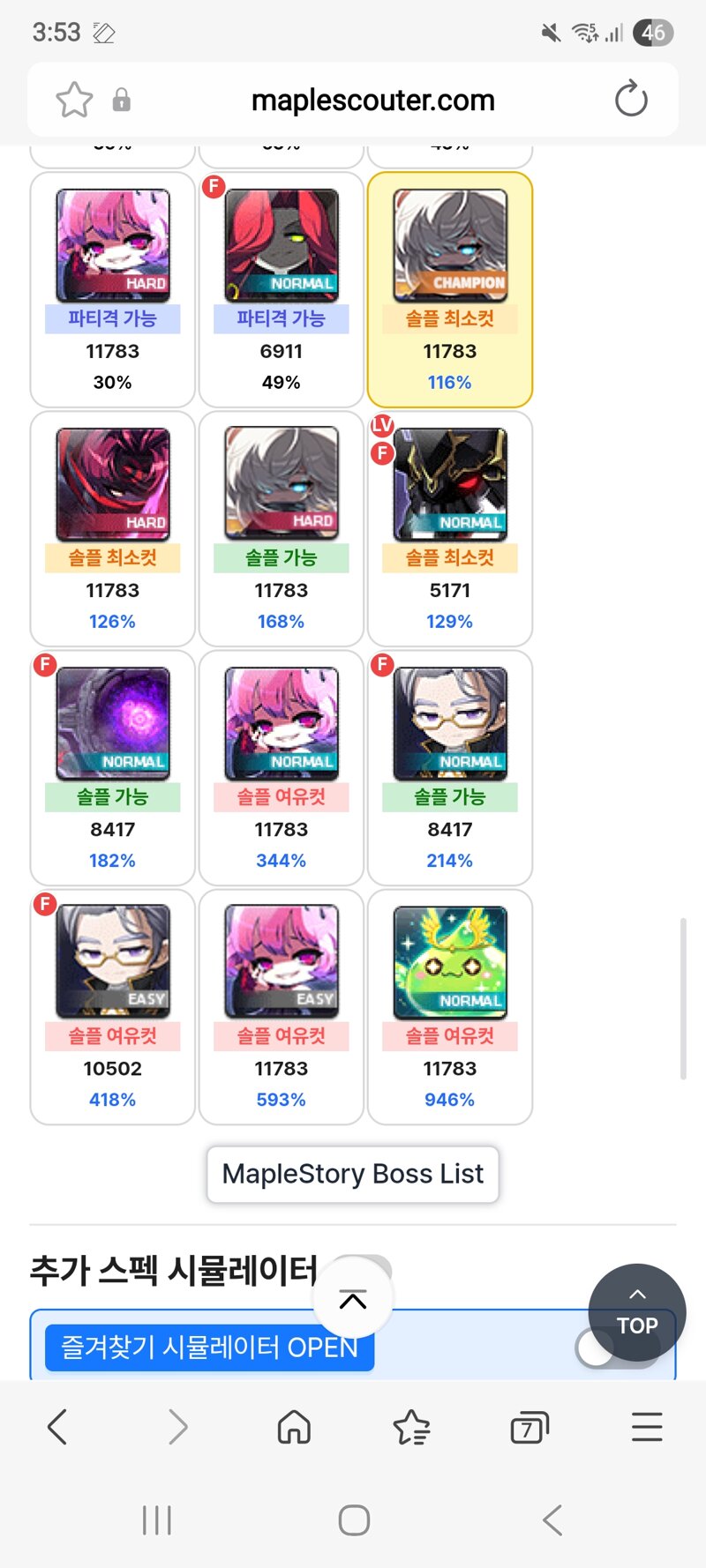Image resolution: width=706 pixels, height=1568 pixels.
Task: Open the HARD boss card showing 30%
Action: 112,289
